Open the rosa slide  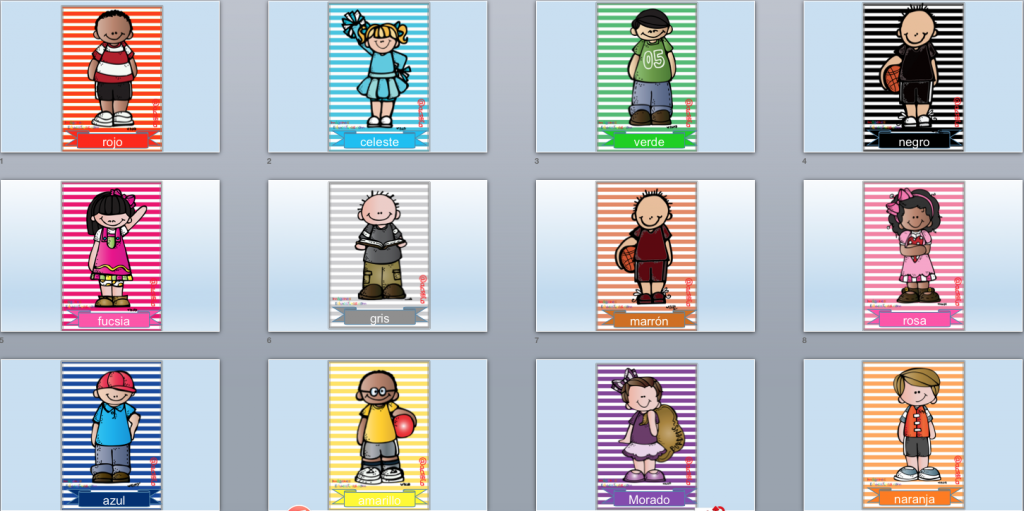point(914,256)
